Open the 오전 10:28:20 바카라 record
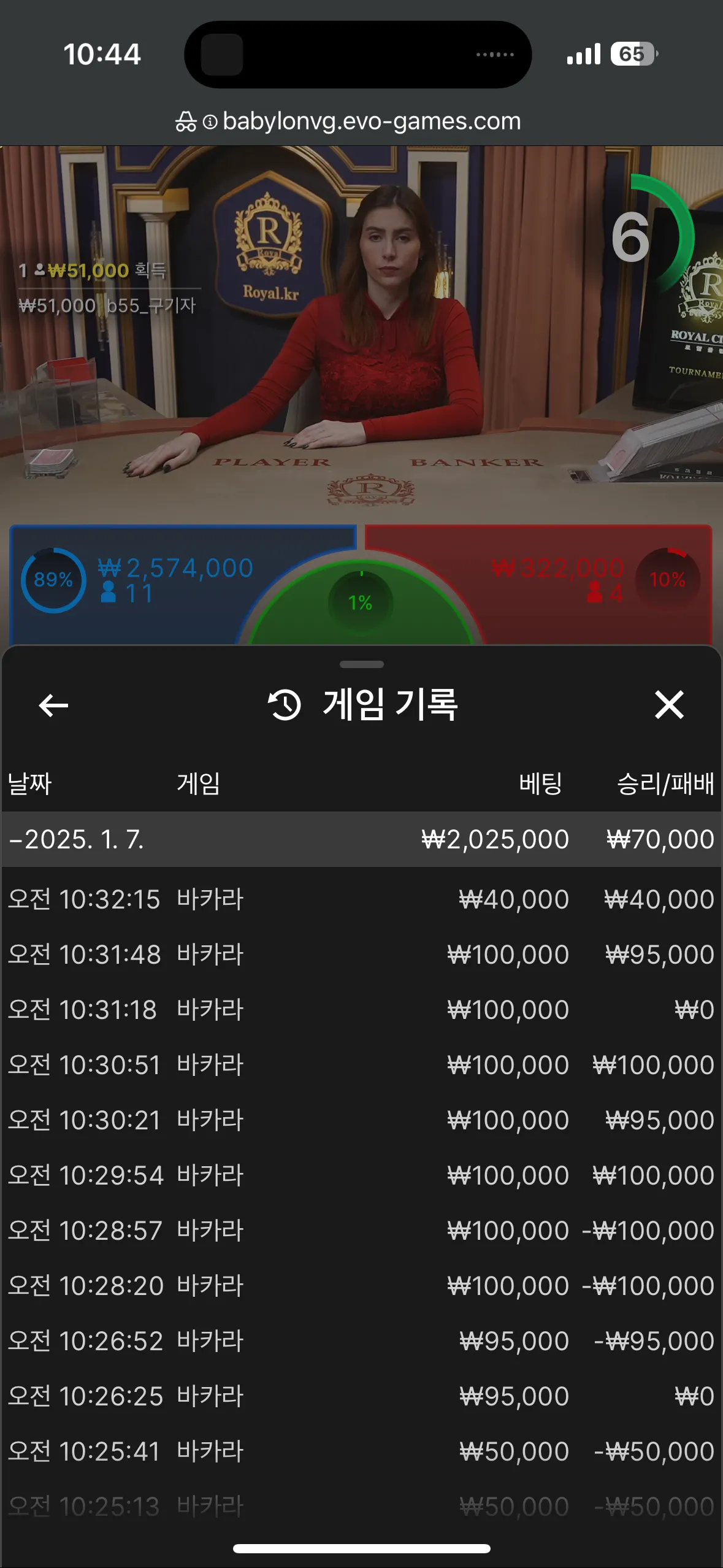This screenshot has width=723, height=1568. pyautogui.click(x=361, y=1286)
